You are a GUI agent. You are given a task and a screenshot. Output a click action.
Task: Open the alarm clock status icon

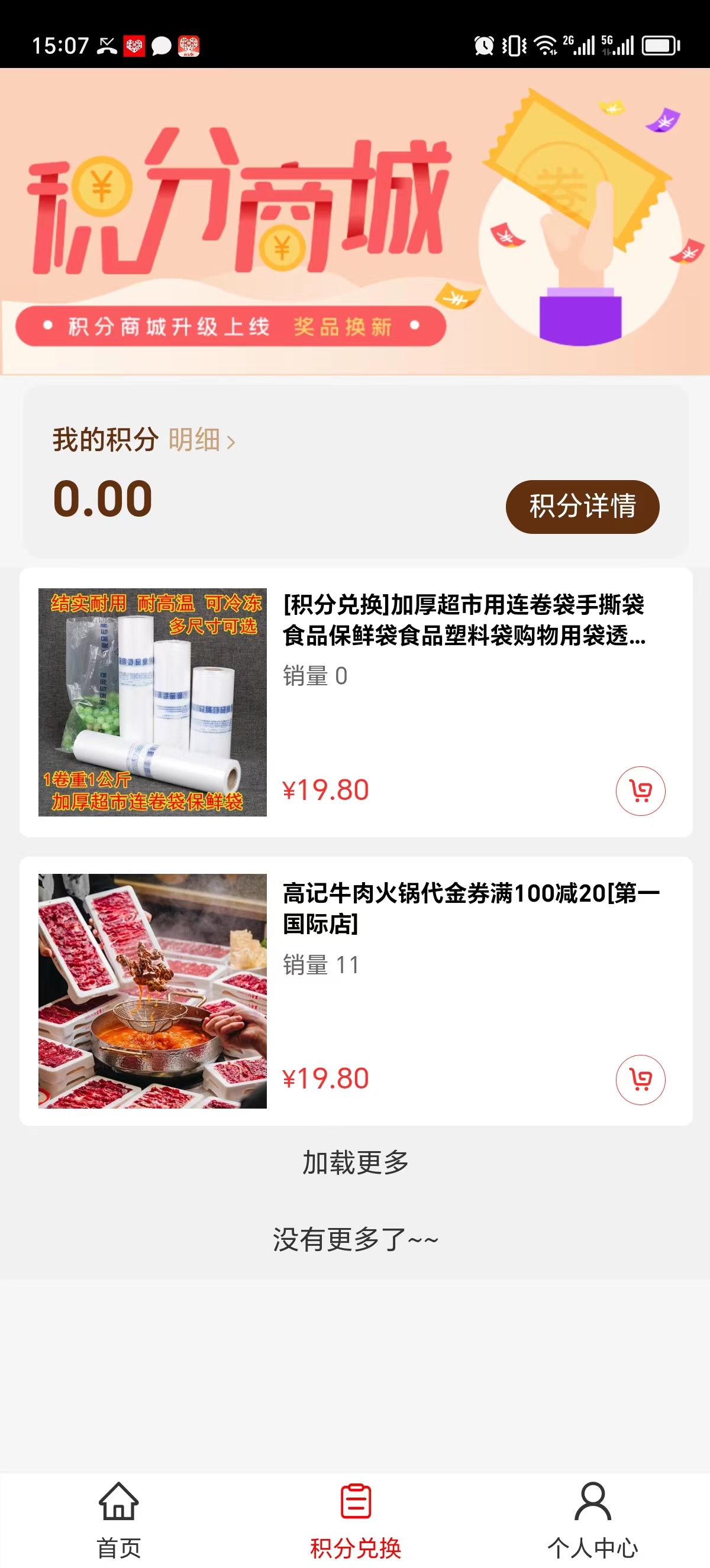(484, 44)
